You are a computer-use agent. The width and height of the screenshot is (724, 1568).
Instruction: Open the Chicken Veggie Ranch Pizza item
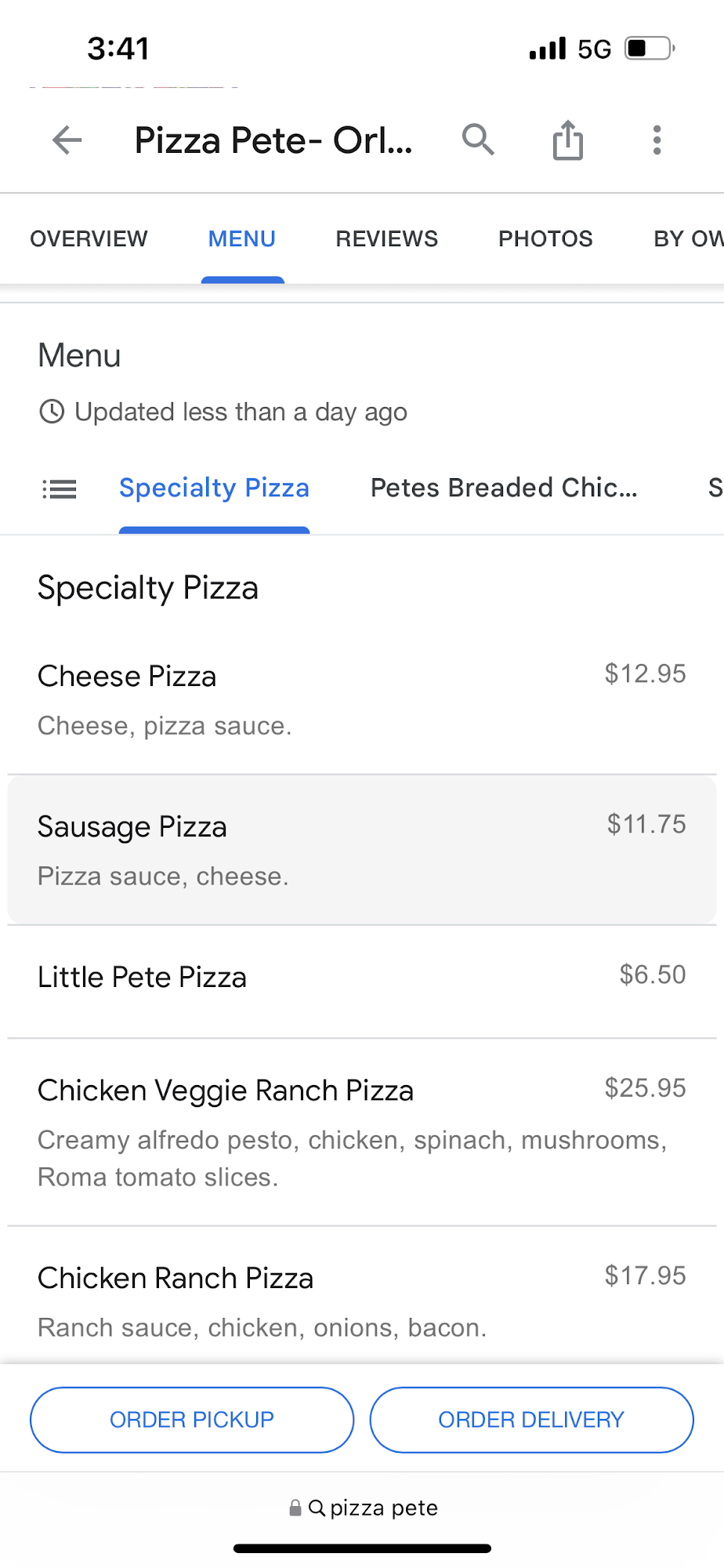point(362,1131)
